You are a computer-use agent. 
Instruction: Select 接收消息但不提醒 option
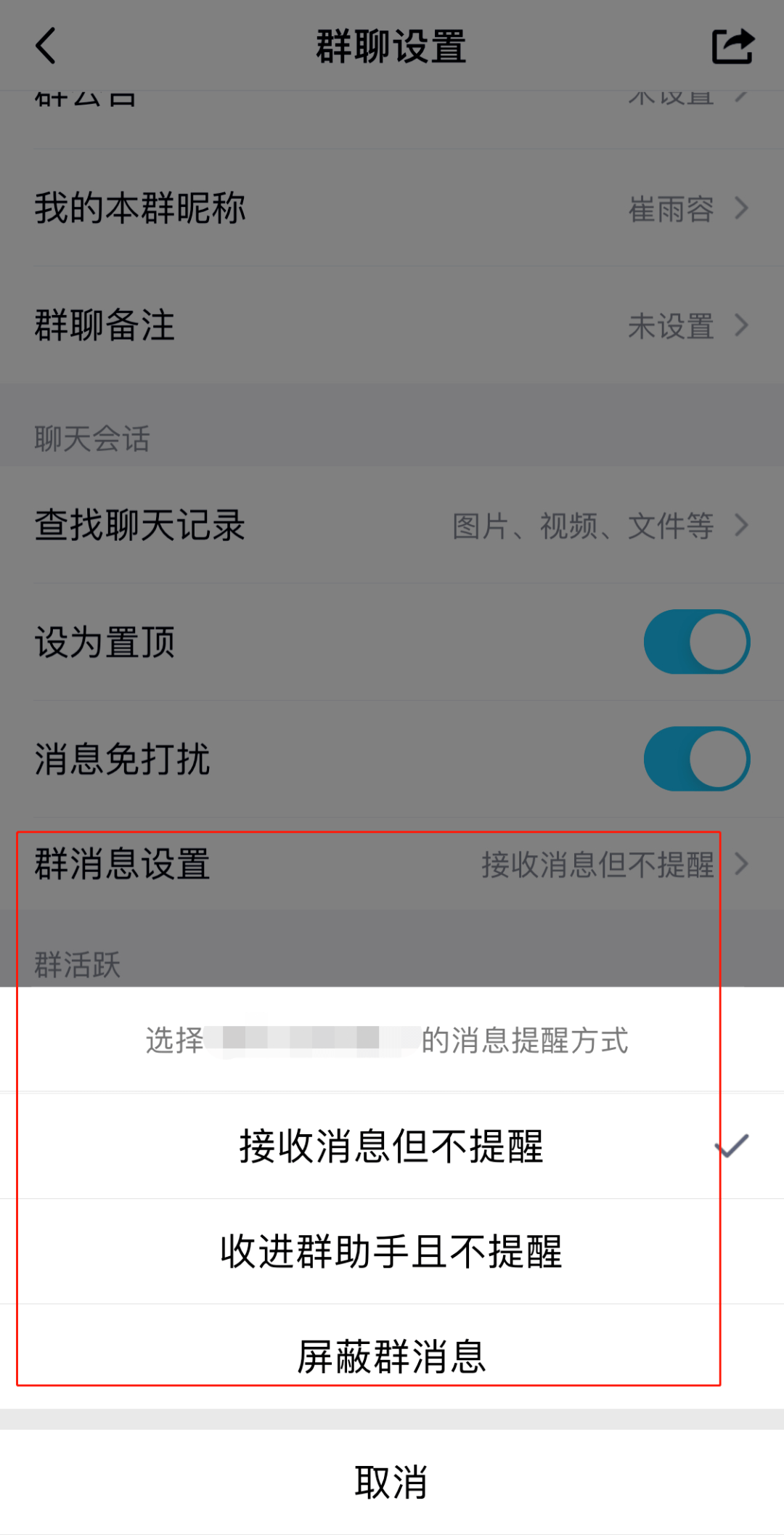pyautogui.click(x=391, y=1146)
